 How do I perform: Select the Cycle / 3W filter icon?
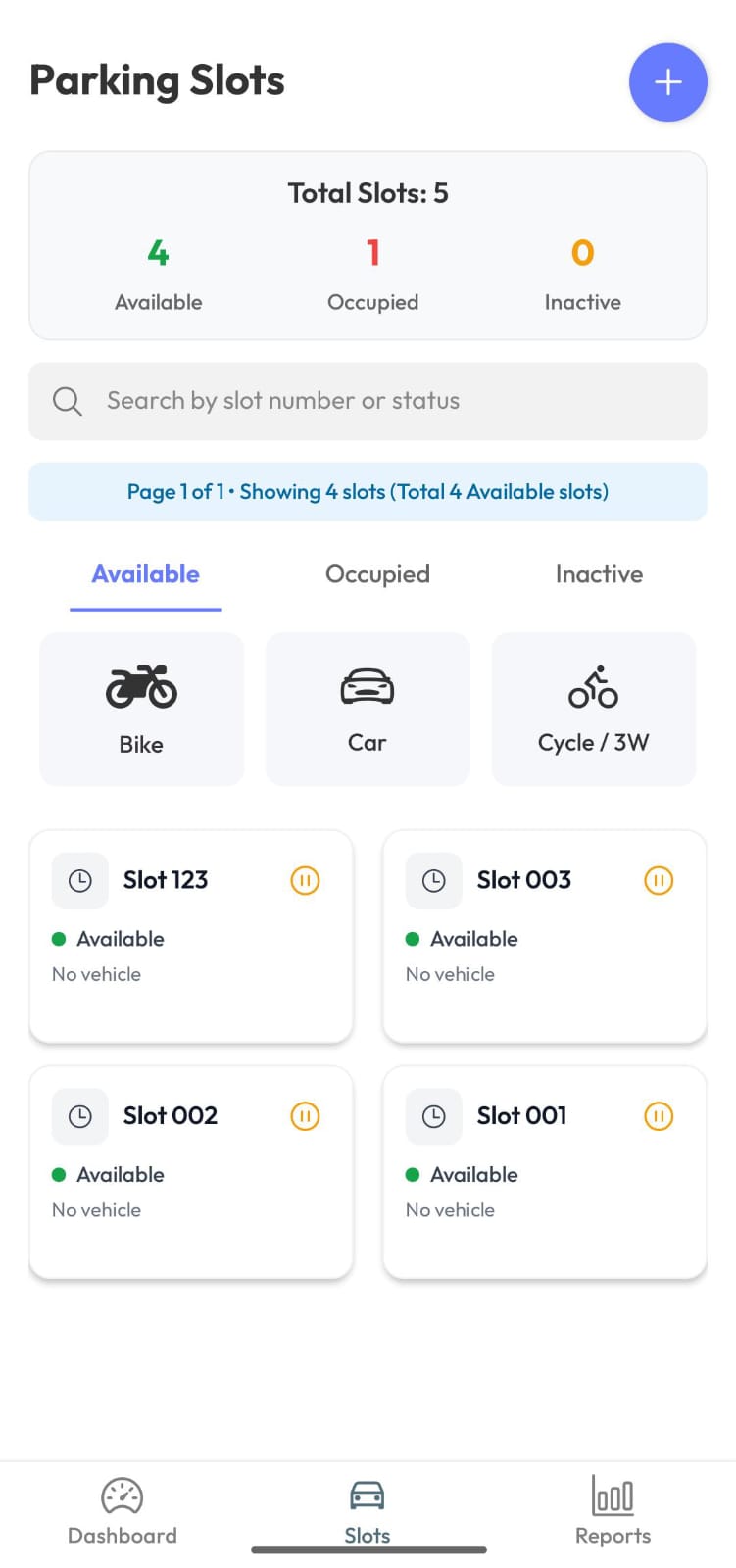593,689
